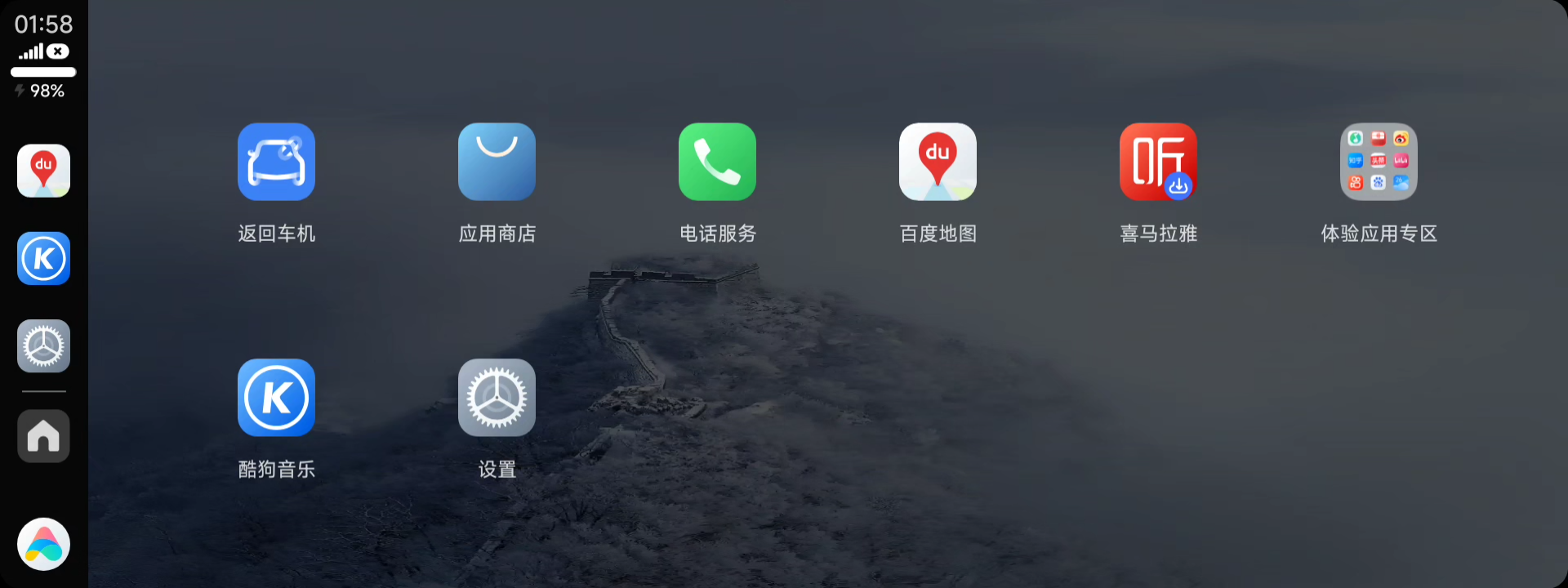Launch the 喜马拉雅 audio app
This screenshot has height=588, width=1568.
tap(1158, 162)
